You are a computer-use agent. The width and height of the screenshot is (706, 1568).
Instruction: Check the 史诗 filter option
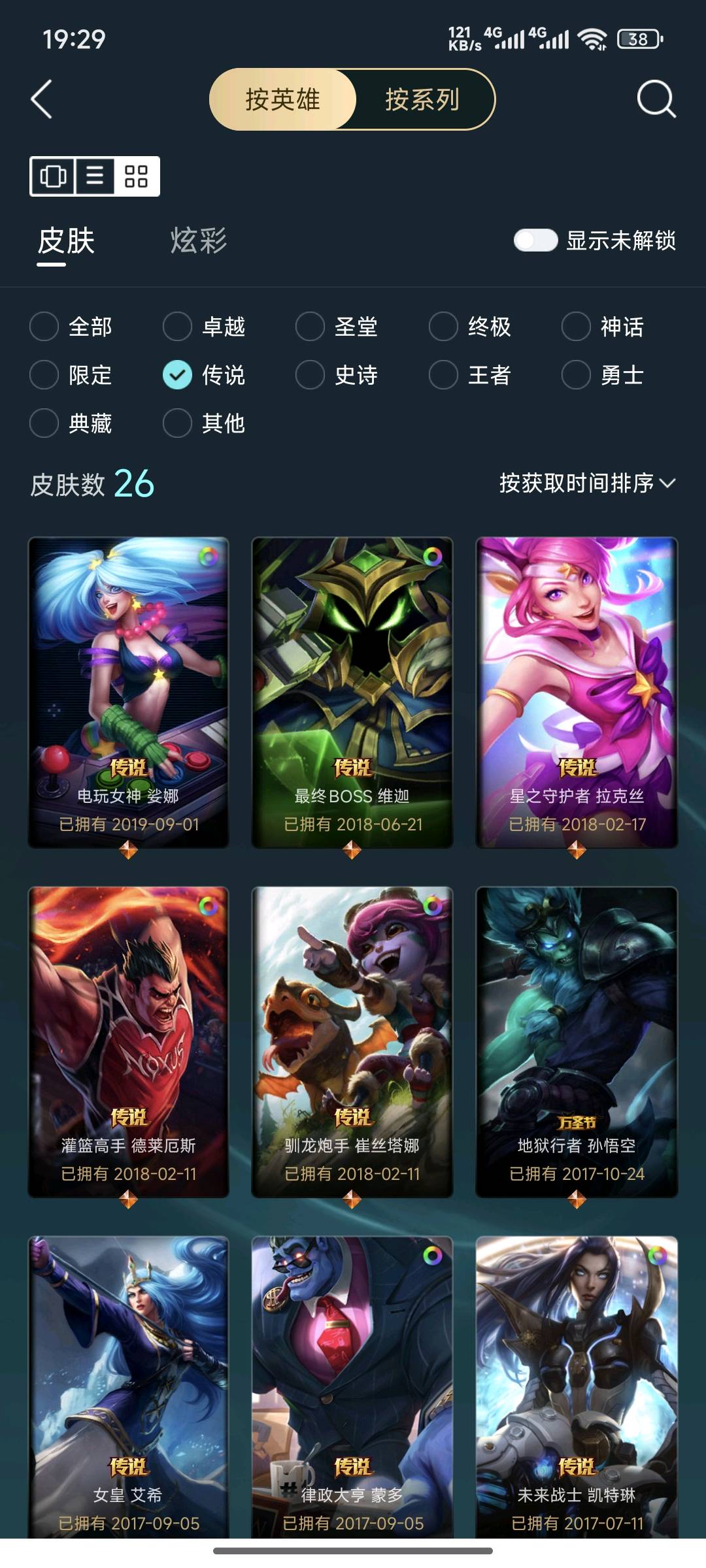tap(310, 375)
